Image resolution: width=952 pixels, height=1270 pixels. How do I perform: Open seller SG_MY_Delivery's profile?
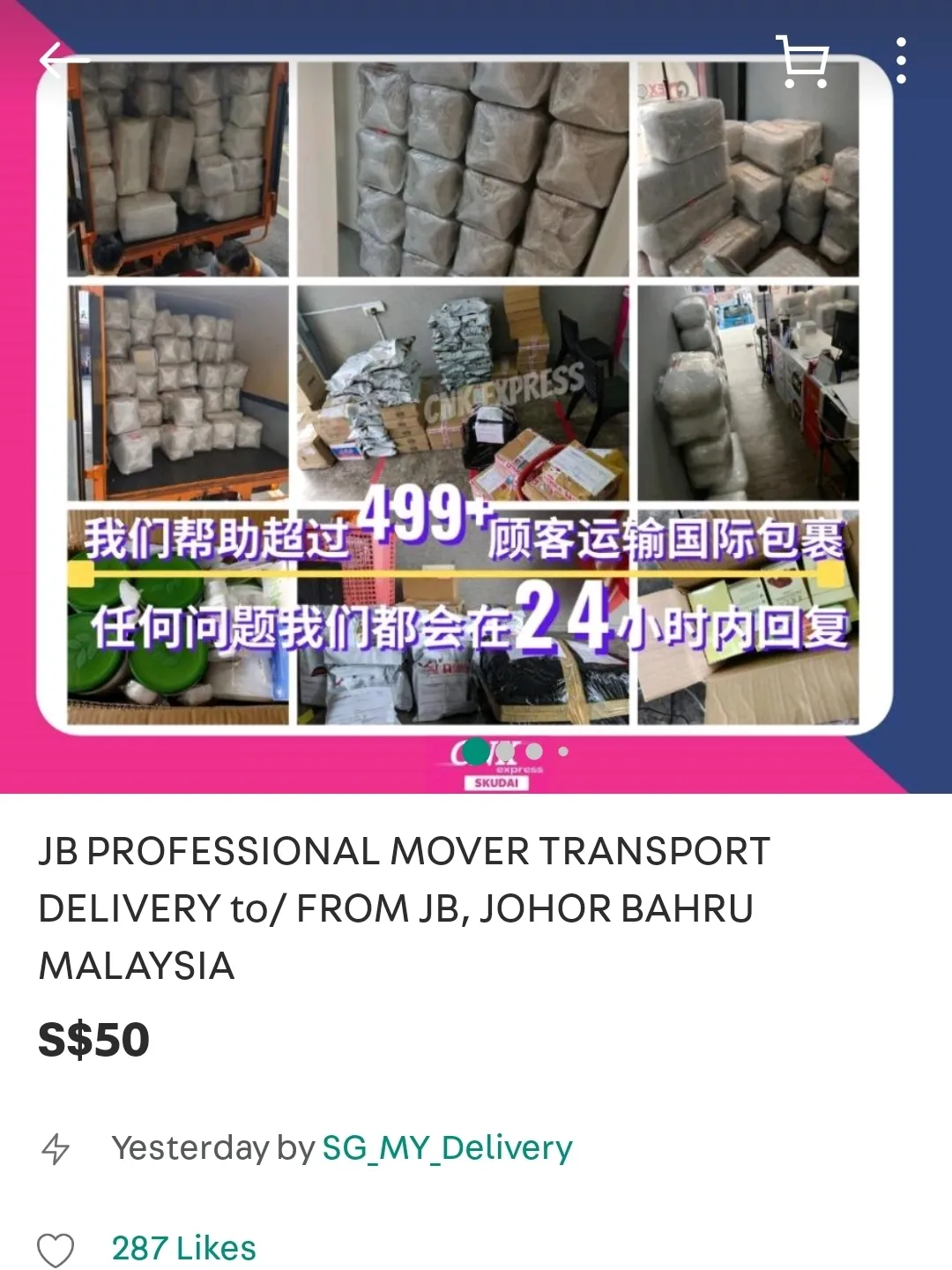pyautogui.click(x=447, y=1147)
